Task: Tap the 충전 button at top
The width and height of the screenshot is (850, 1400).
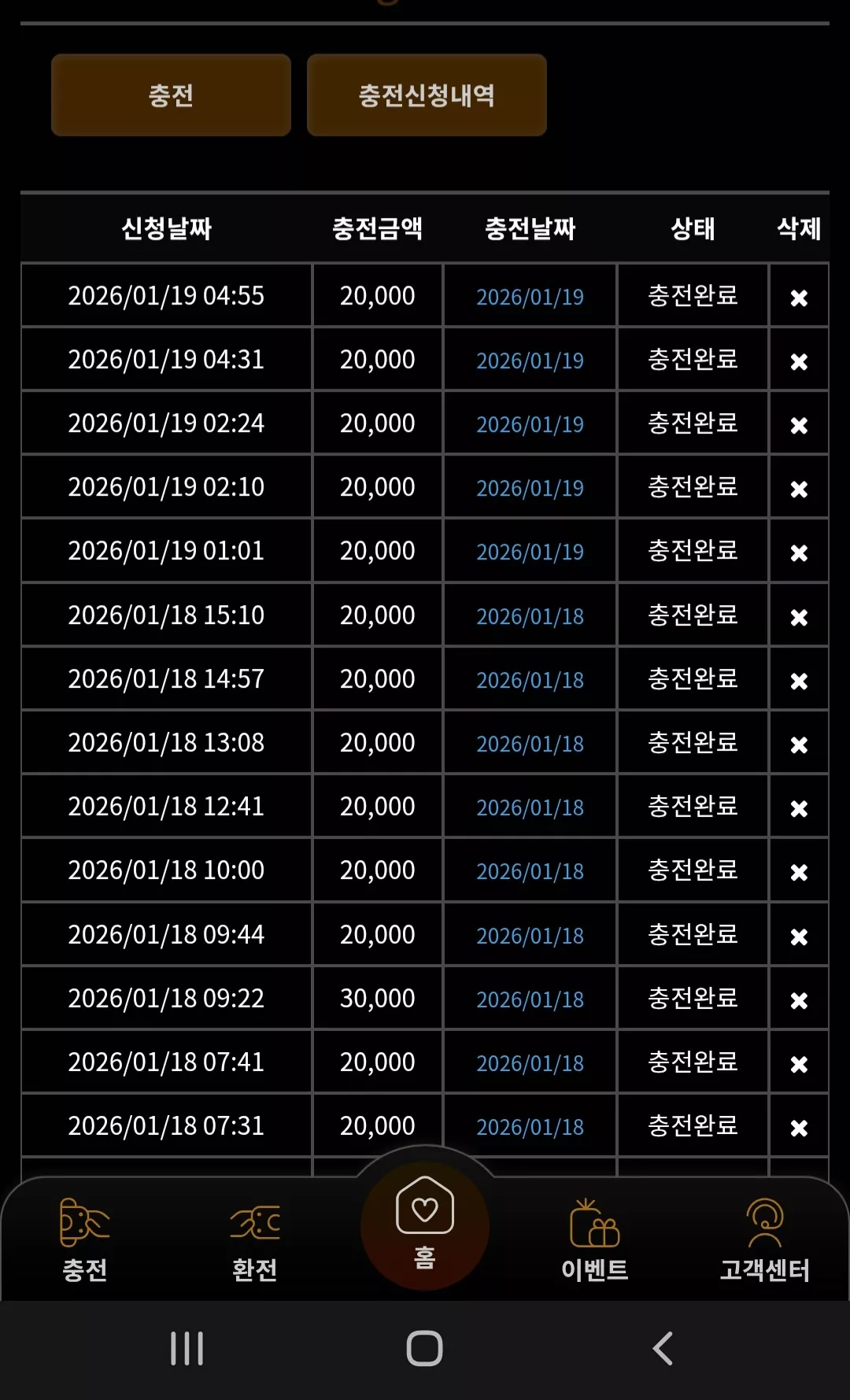Action: (171, 95)
